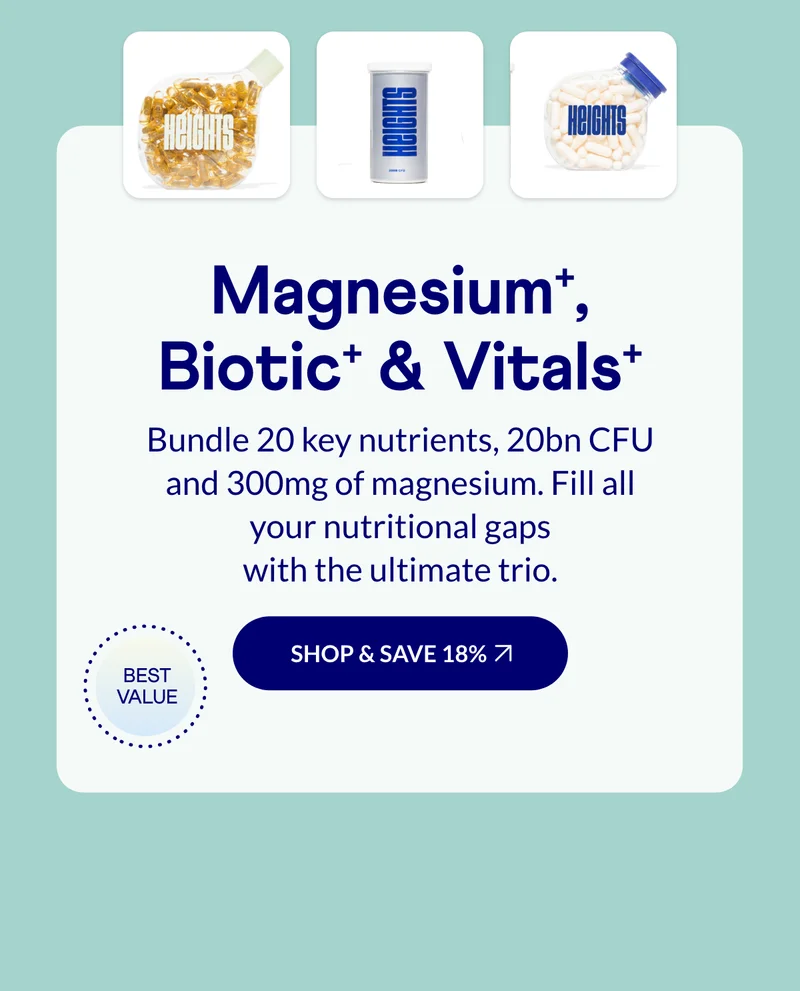Screen dimensions: 800x991
Task: Click the 20bn CFU text
Action: 581,440
